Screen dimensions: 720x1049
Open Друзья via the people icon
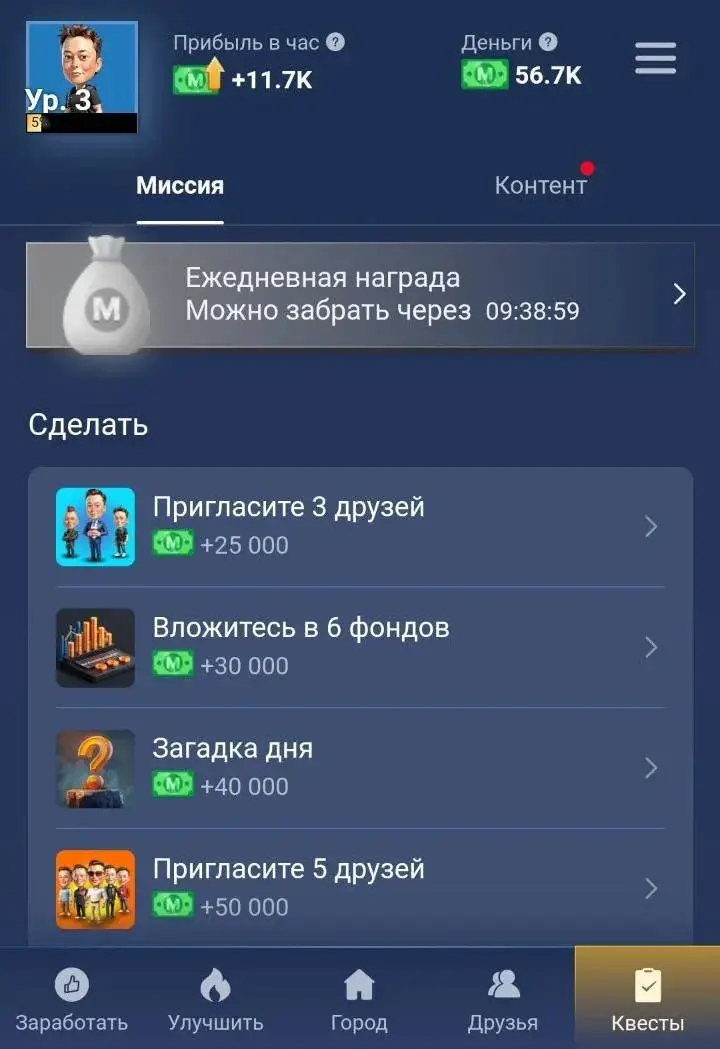(503, 985)
